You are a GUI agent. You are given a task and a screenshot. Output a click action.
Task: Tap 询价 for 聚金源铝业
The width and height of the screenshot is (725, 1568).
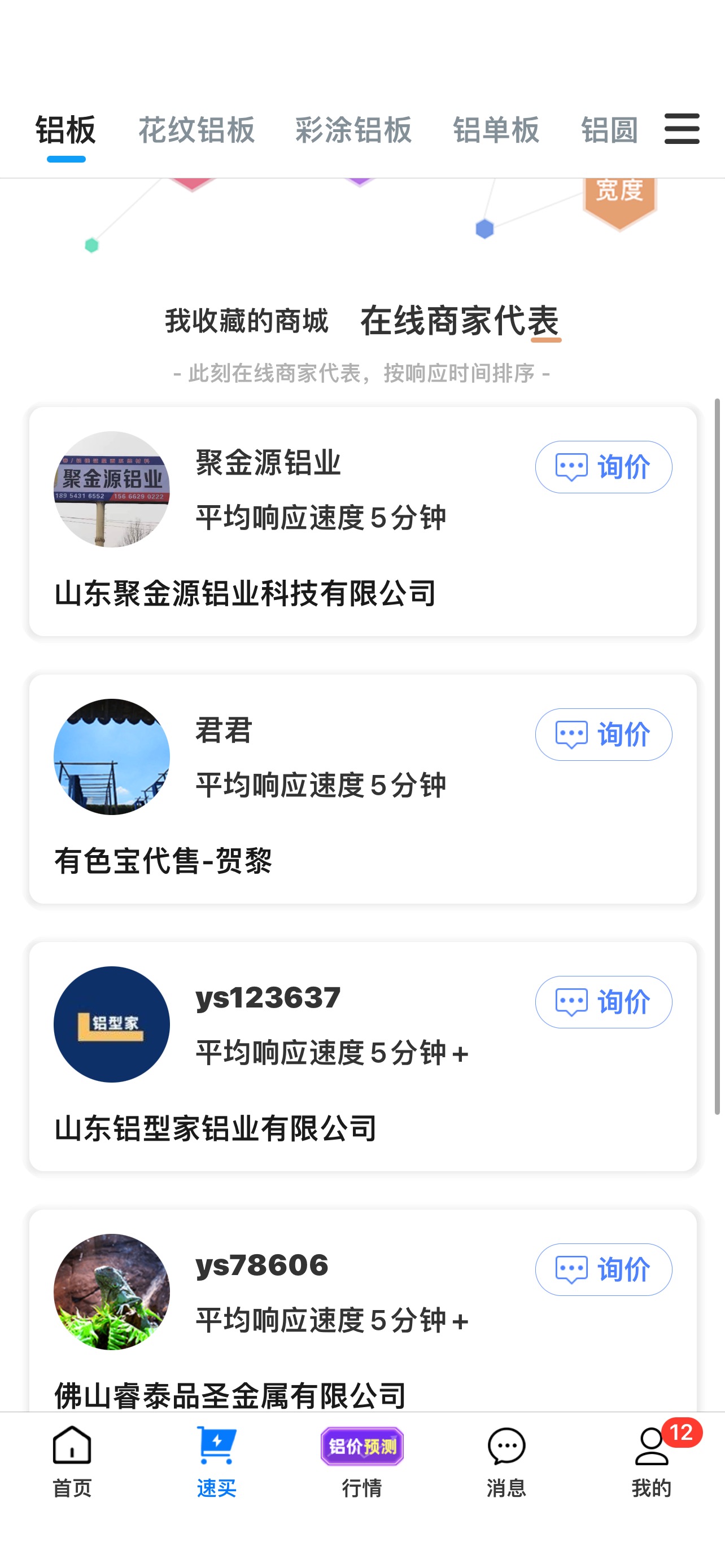tap(603, 467)
